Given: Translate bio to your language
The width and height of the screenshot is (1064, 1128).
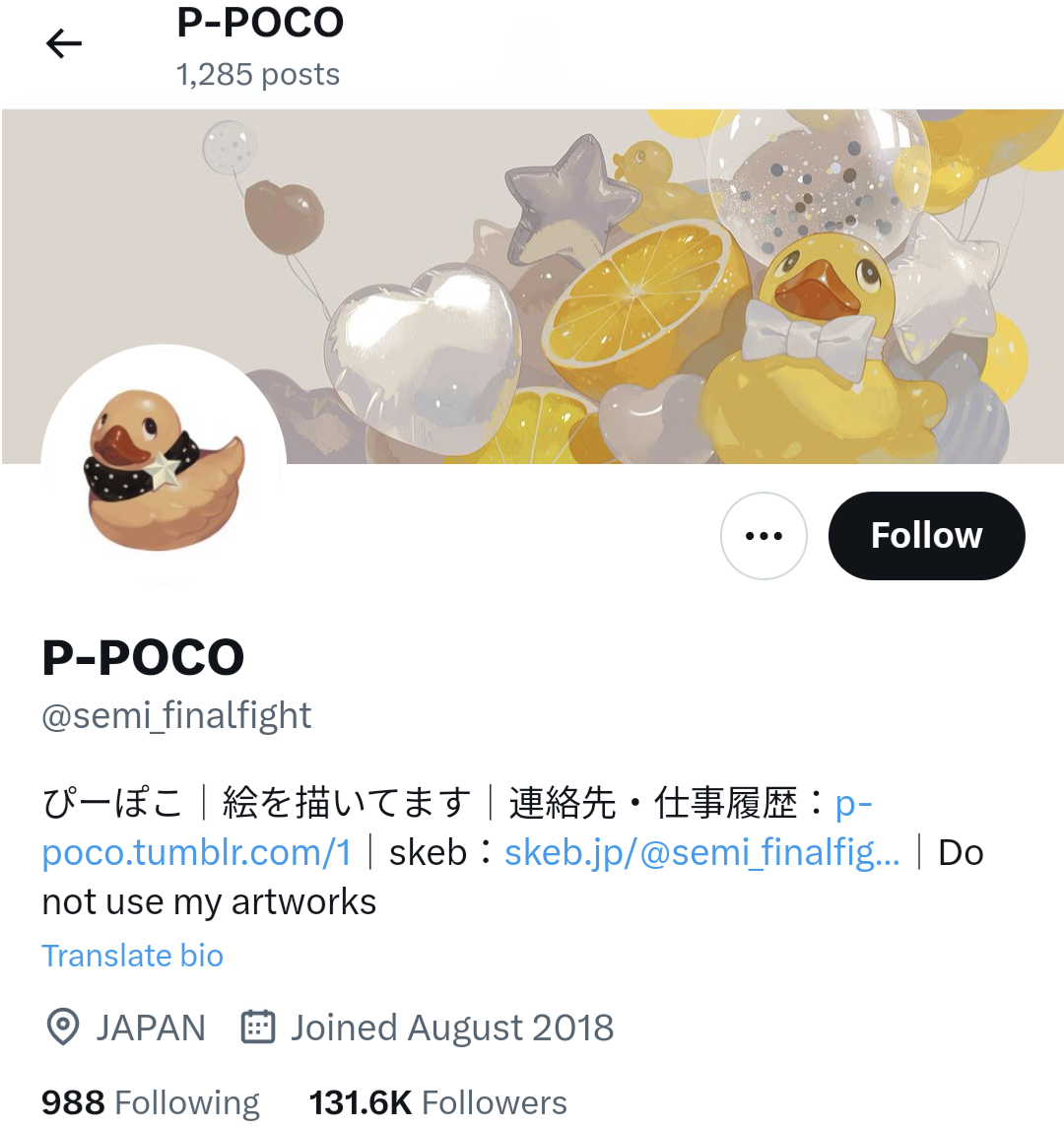Looking at the screenshot, I should tap(132, 956).
